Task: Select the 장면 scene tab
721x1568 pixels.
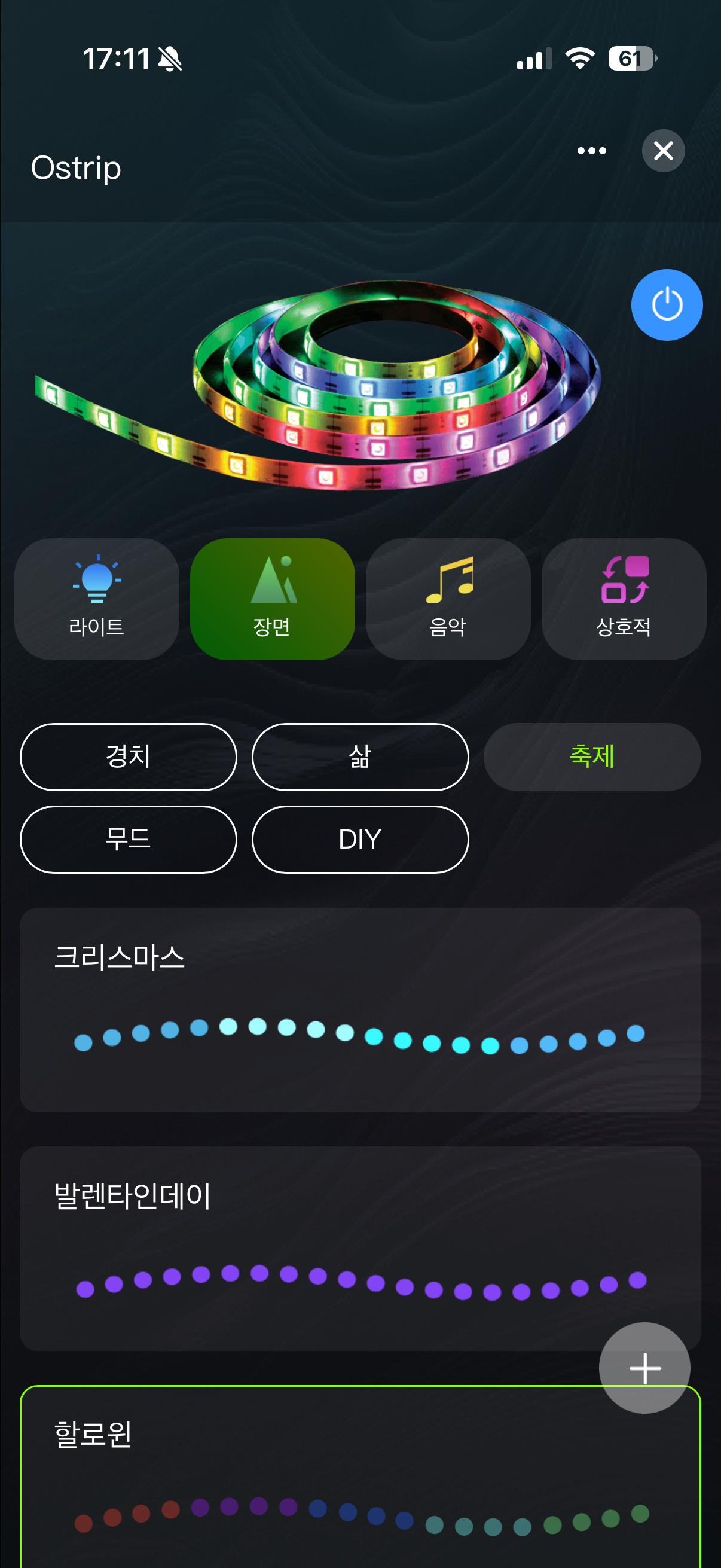Action: click(x=272, y=599)
